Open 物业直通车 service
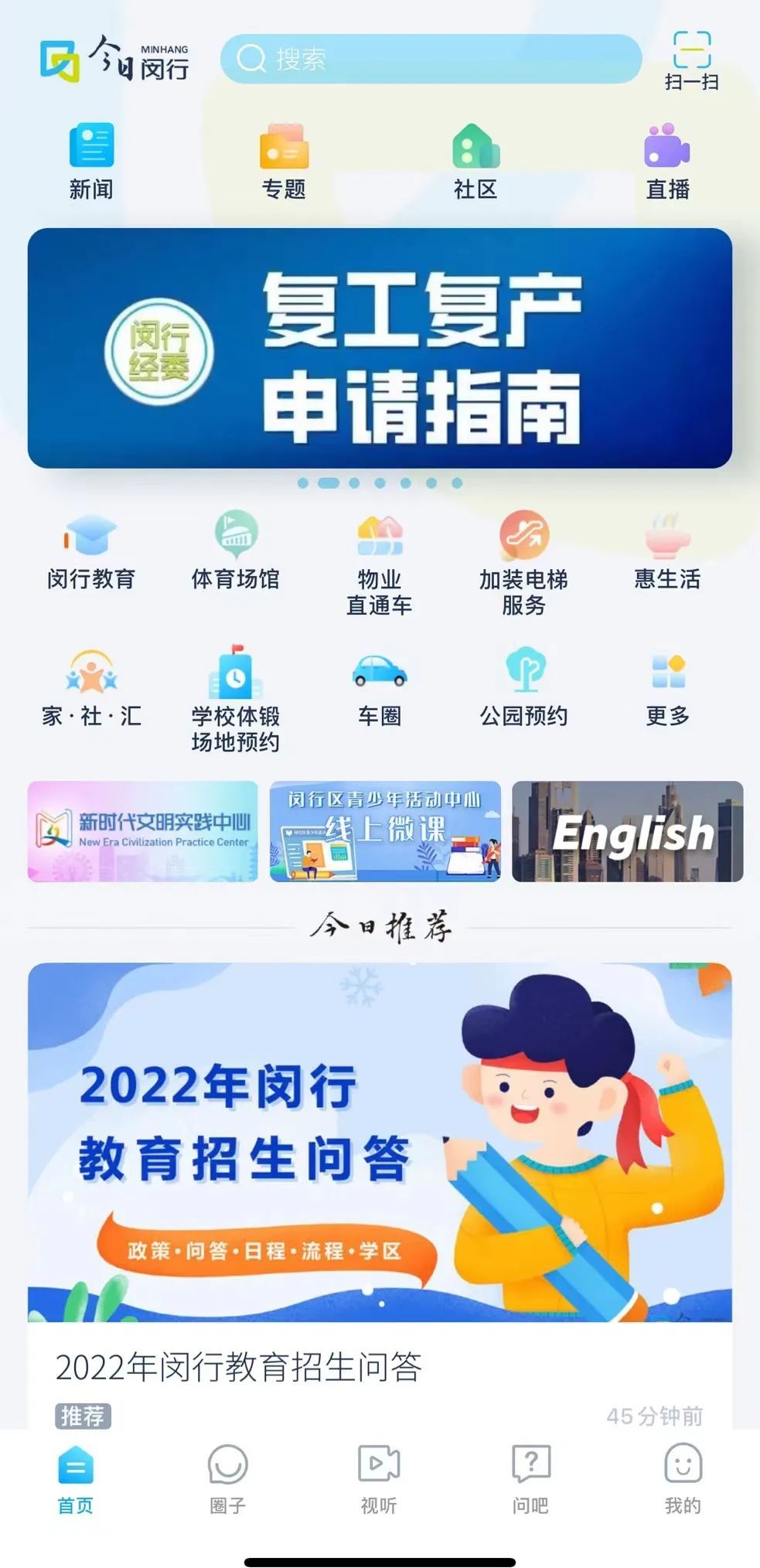The image size is (760, 1568). click(x=379, y=563)
